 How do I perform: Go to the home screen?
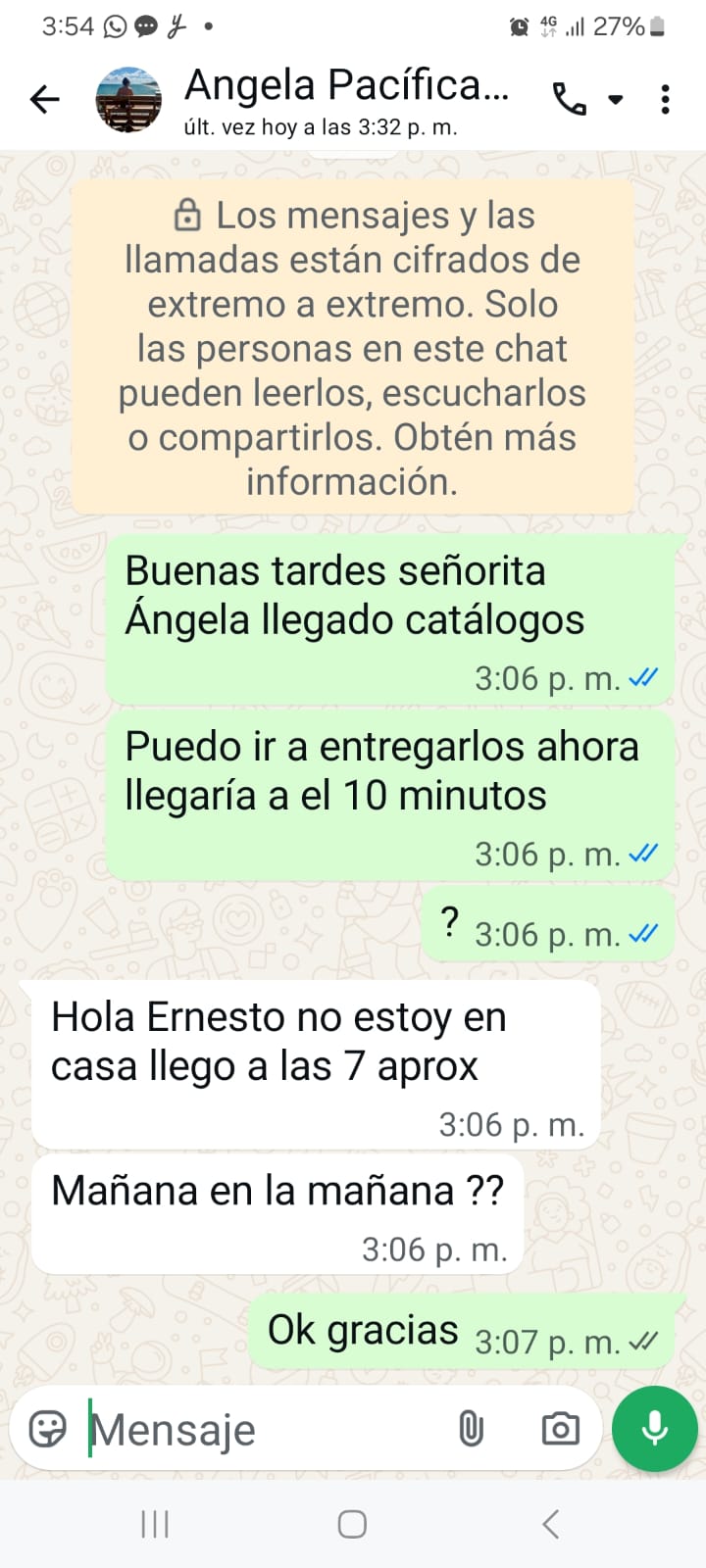click(352, 1524)
